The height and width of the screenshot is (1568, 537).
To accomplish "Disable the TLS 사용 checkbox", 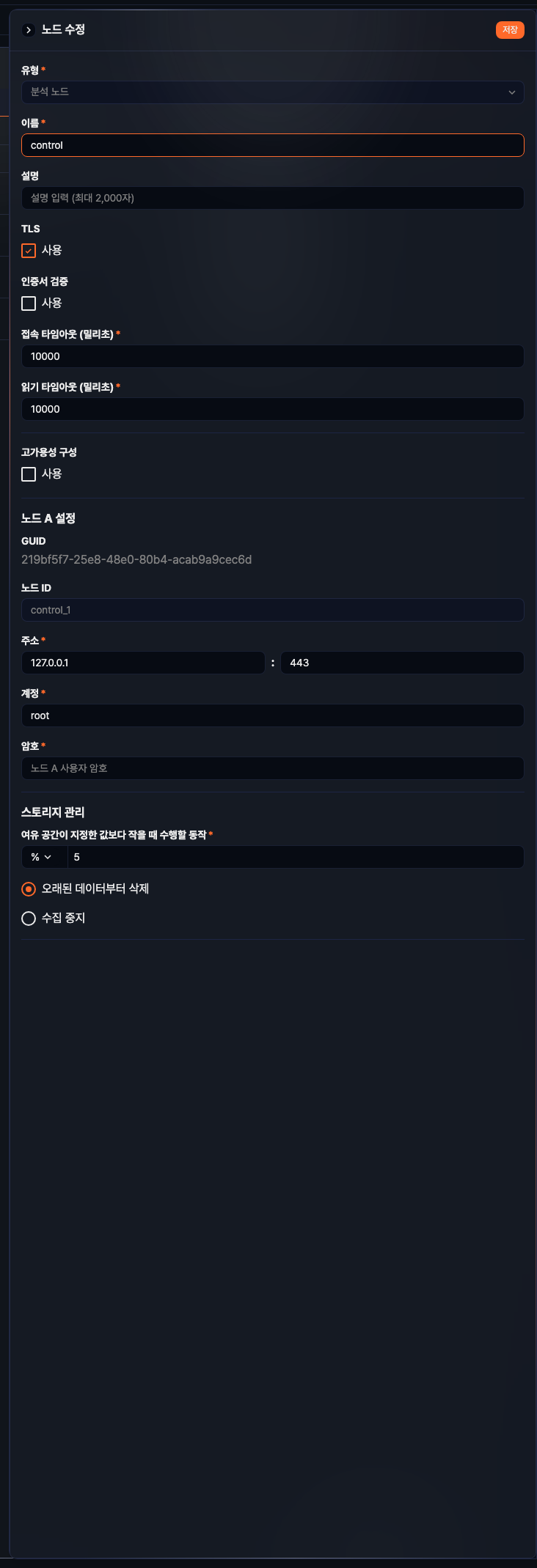I will (x=29, y=250).
